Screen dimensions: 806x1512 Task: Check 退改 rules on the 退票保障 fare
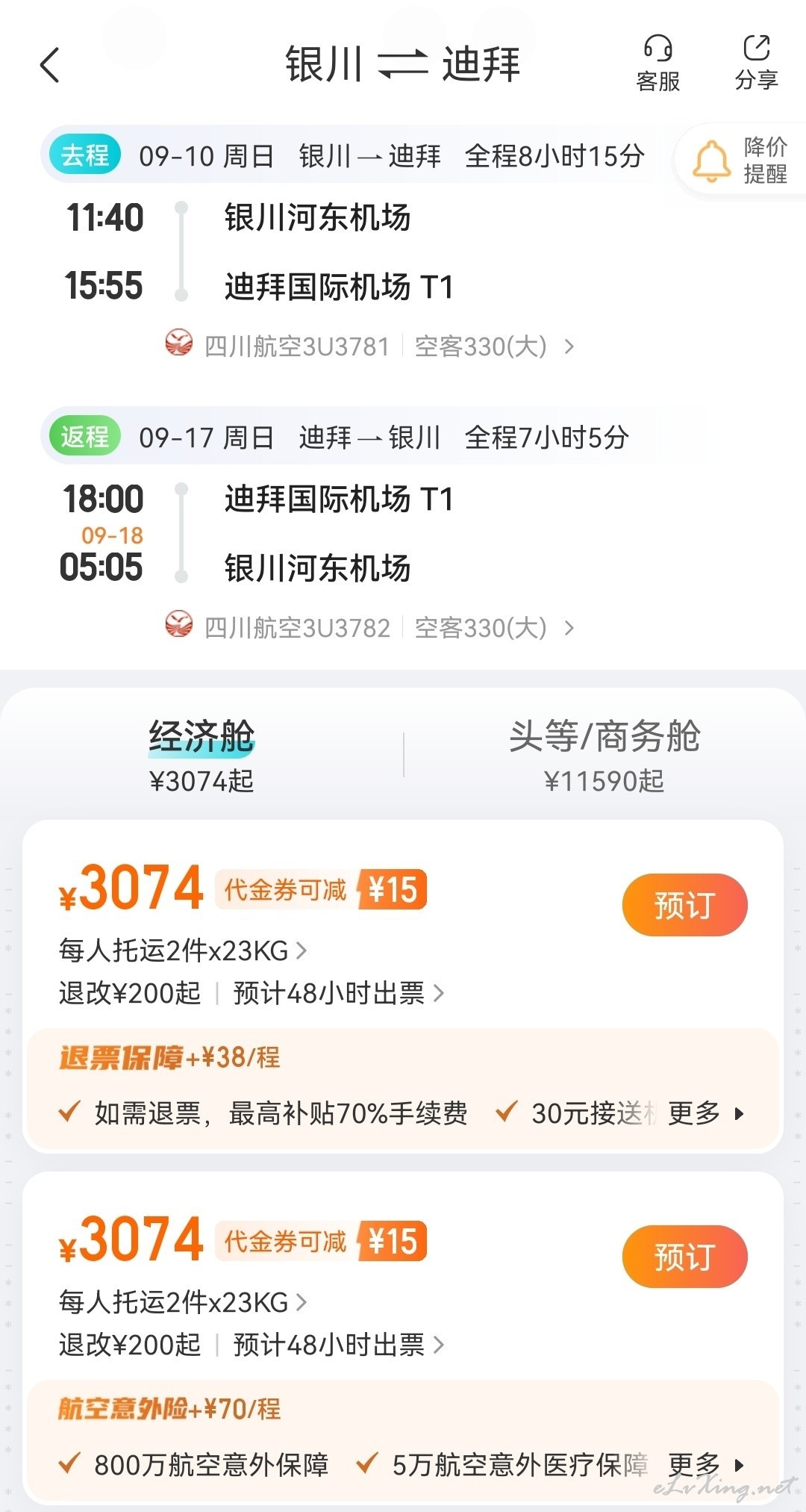pyautogui.click(x=131, y=993)
